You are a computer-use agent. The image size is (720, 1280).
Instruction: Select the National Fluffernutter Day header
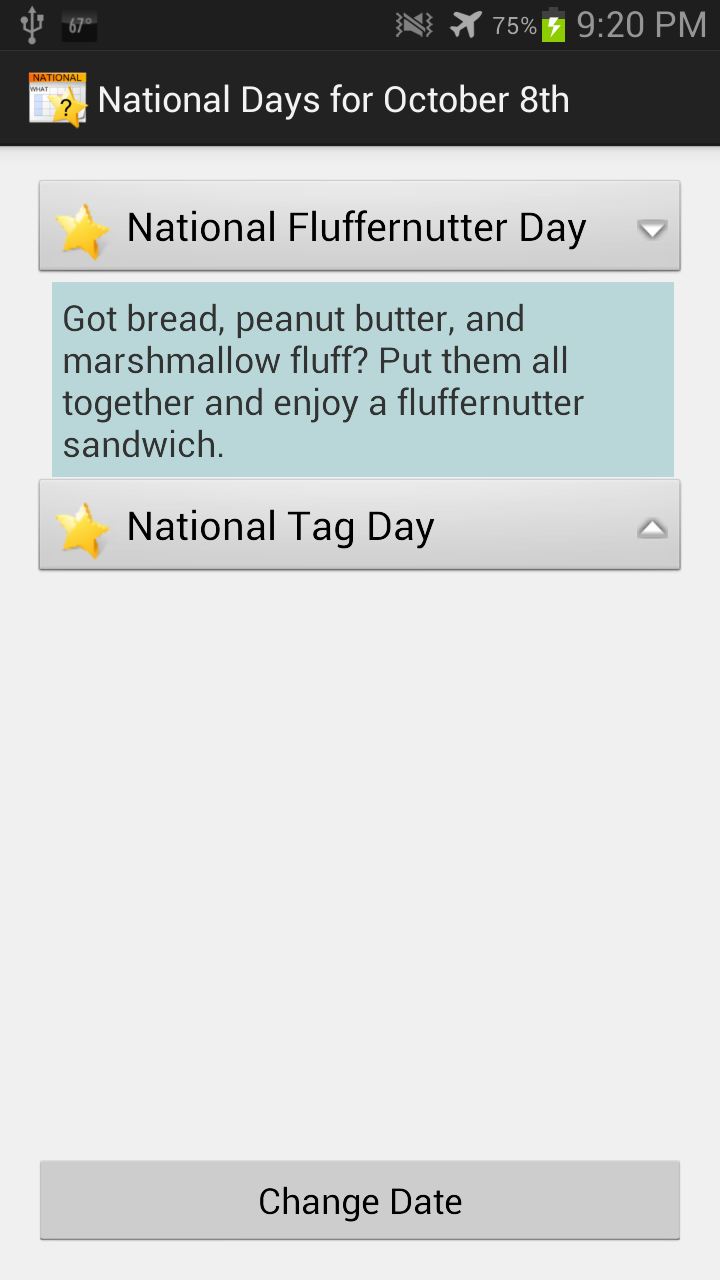(358, 226)
